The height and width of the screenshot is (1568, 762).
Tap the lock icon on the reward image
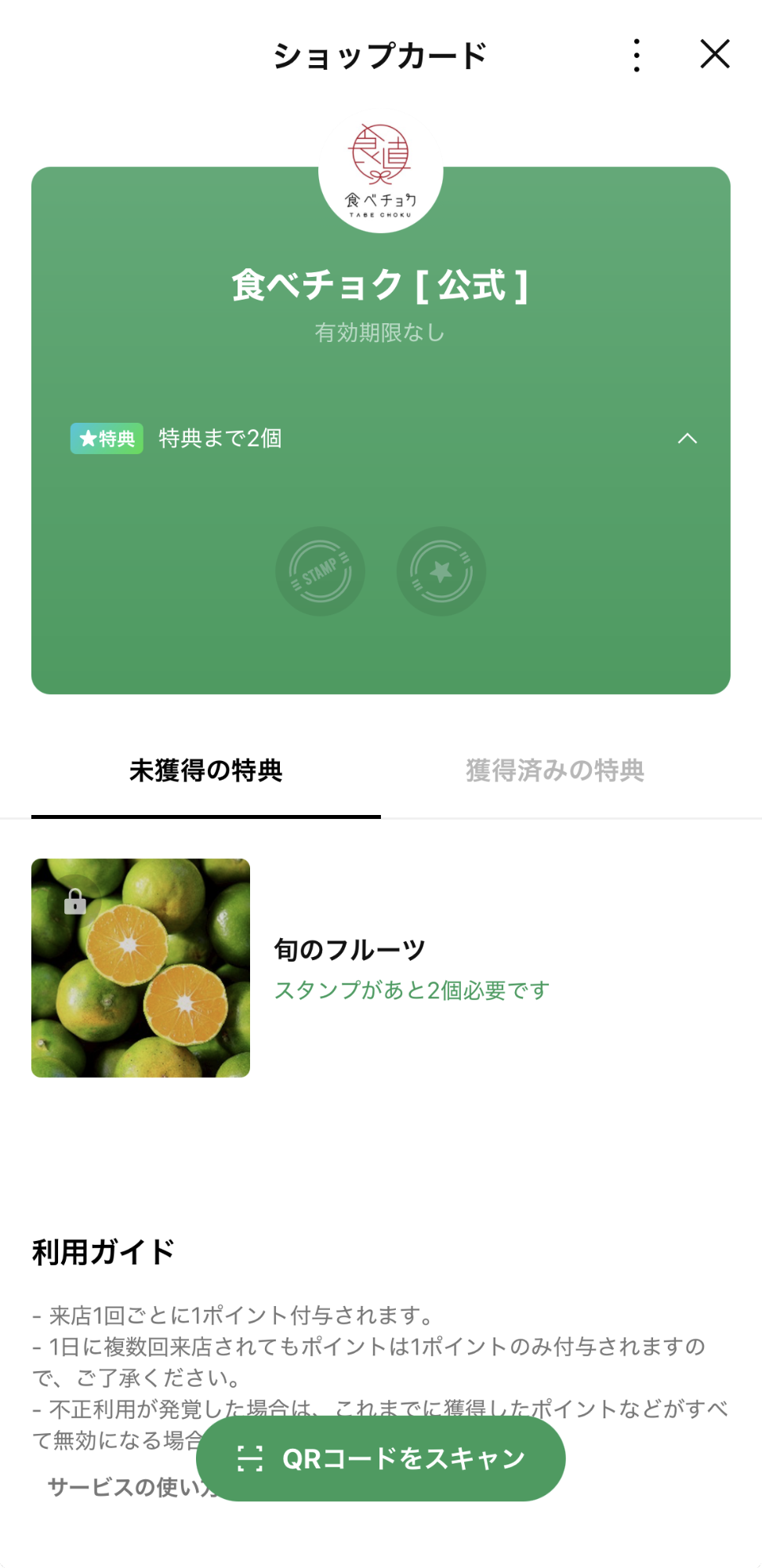tap(74, 900)
